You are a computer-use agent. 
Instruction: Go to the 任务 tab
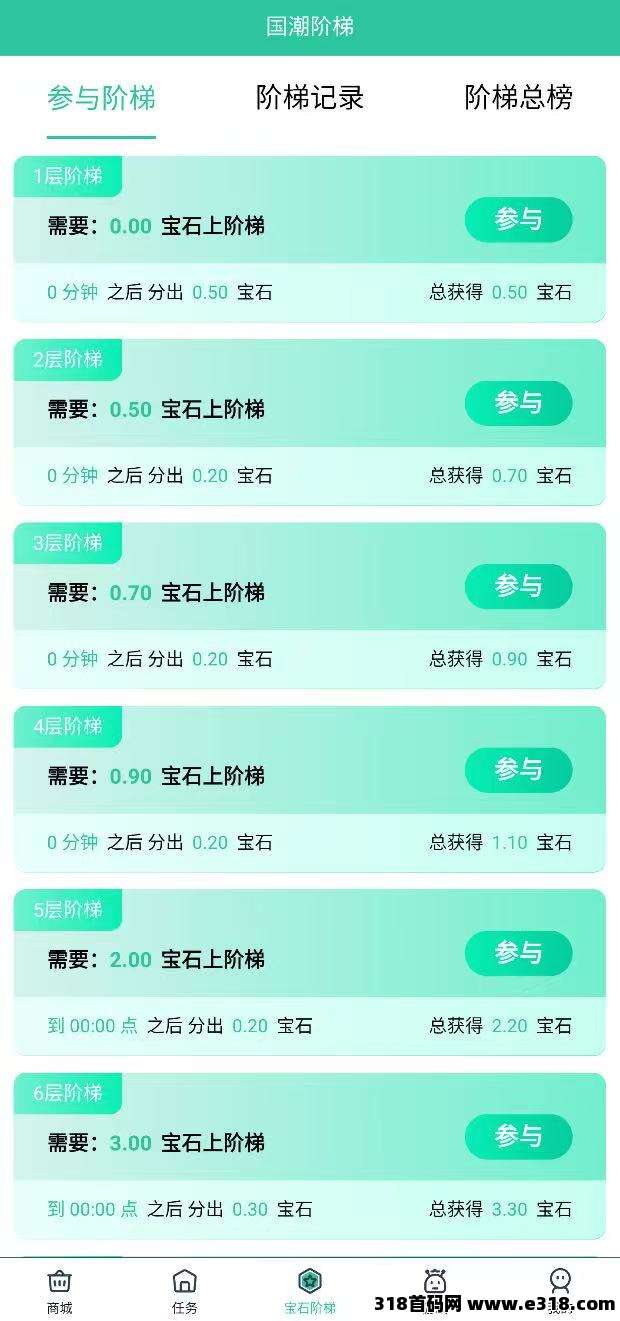tap(185, 1291)
